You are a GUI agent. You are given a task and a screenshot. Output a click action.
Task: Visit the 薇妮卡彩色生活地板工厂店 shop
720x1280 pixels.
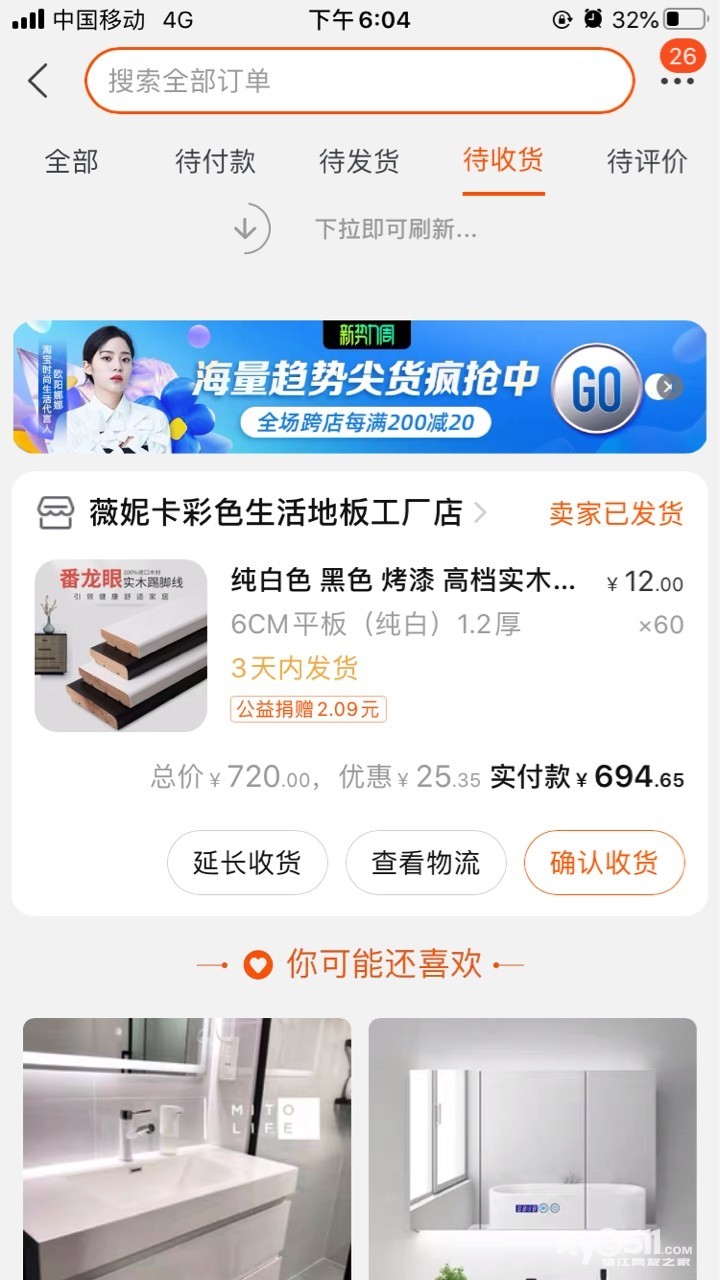275,513
